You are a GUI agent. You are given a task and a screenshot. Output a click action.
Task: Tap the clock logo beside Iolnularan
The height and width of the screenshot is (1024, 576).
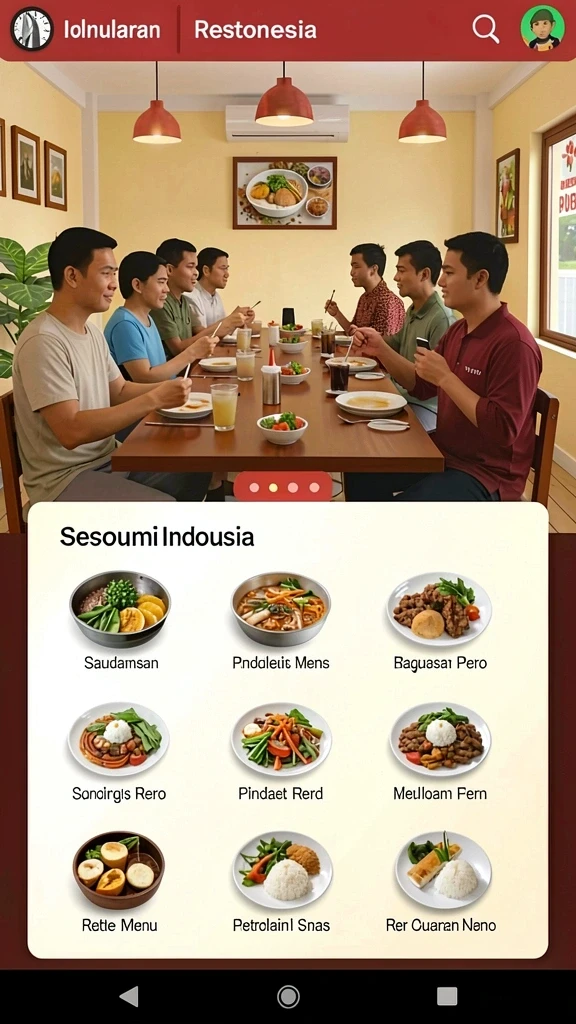(x=32, y=29)
